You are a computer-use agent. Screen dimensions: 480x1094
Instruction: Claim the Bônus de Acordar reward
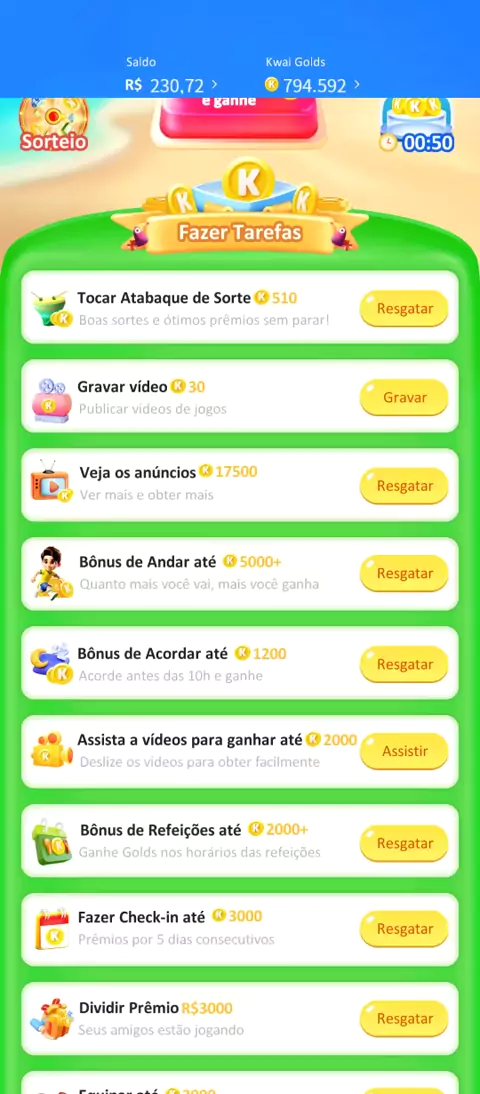pos(404,664)
